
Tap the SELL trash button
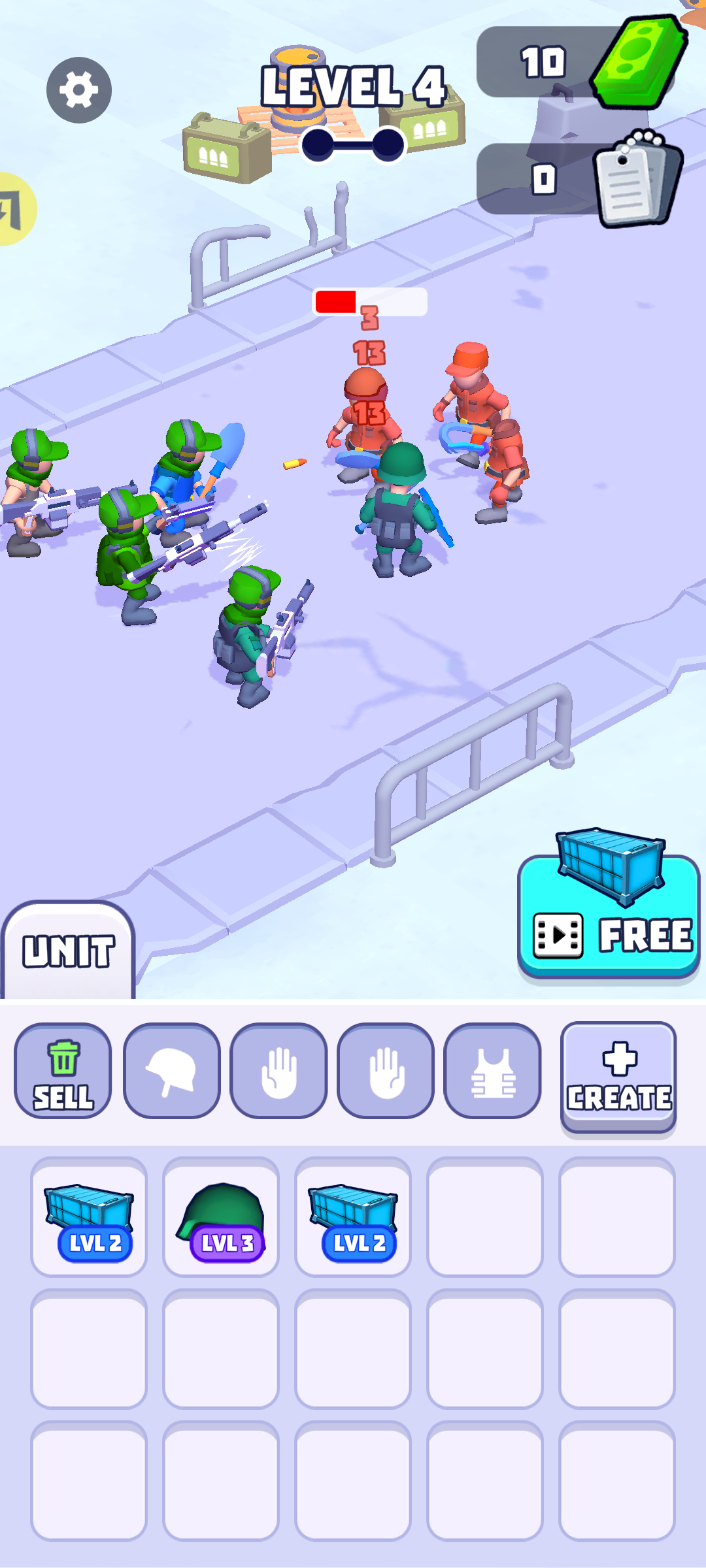[63, 1071]
